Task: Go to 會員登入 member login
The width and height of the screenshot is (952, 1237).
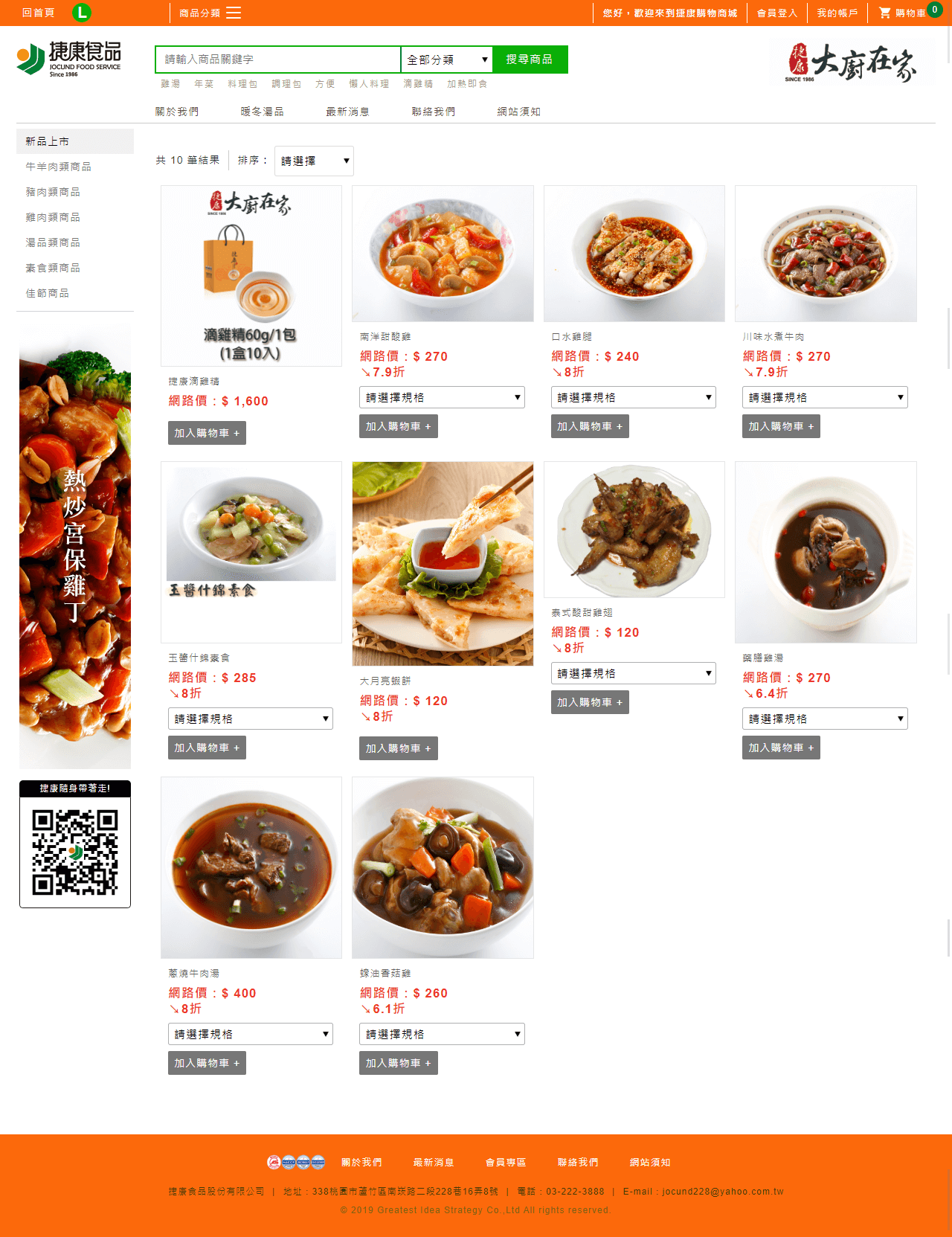Action: (x=776, y=13)
